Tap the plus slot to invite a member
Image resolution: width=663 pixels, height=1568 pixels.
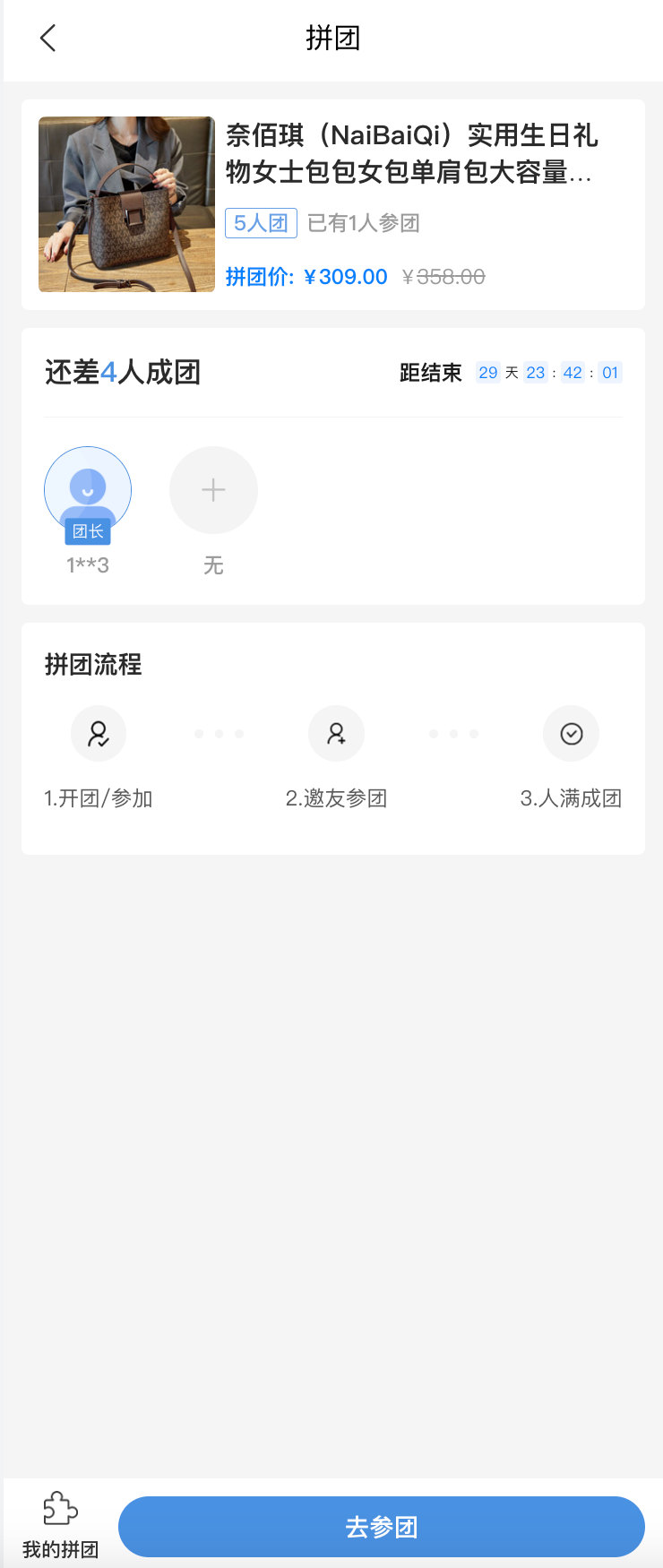[x=213, y=490]
